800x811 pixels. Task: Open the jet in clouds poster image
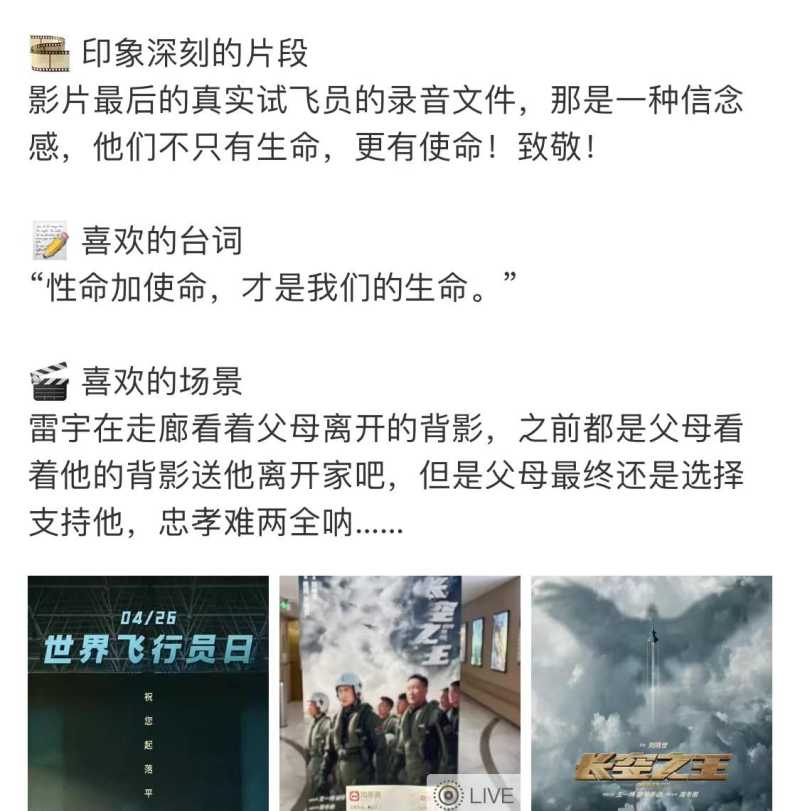[651, 692]
